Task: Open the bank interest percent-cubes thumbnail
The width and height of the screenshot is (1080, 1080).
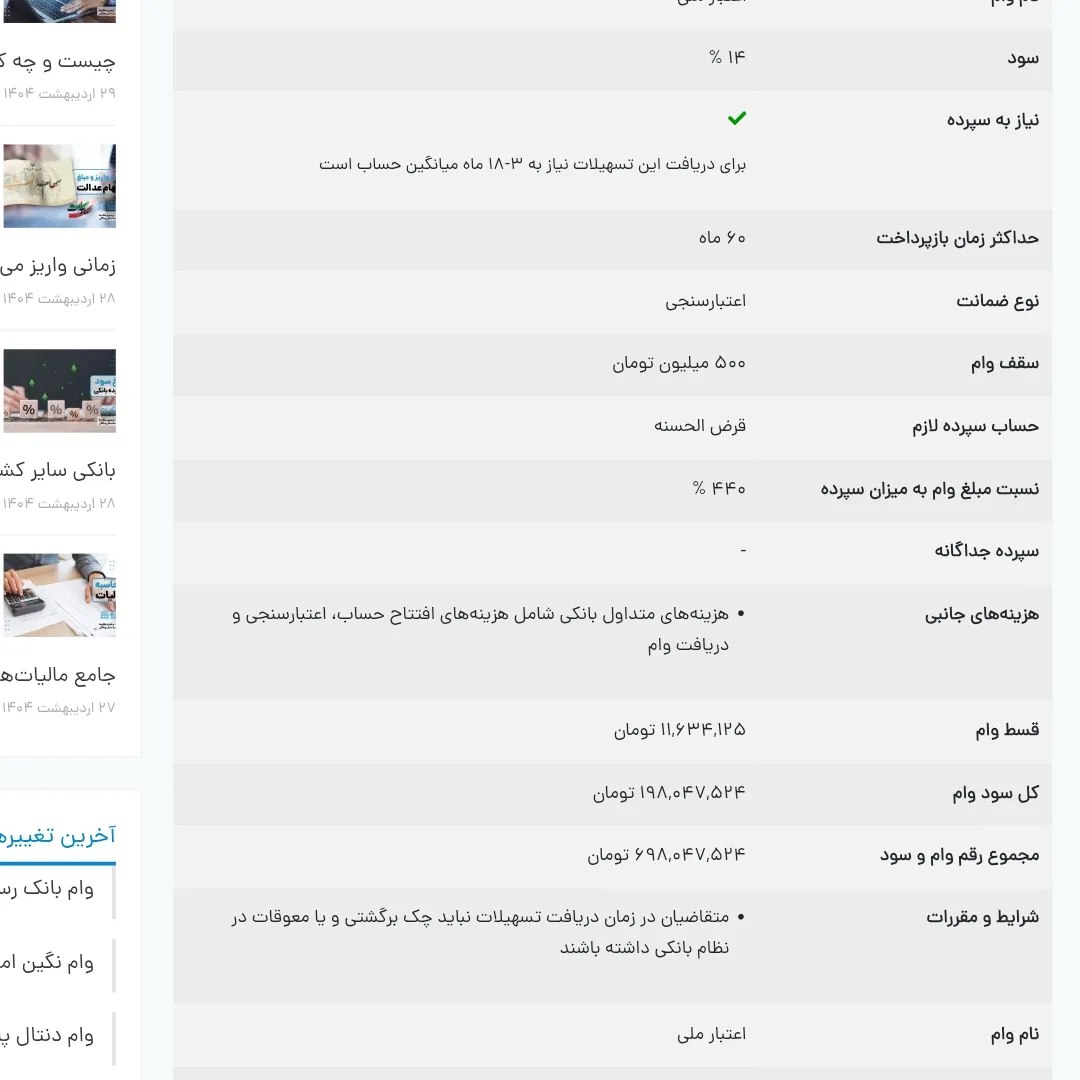Action: click(59, 391)
